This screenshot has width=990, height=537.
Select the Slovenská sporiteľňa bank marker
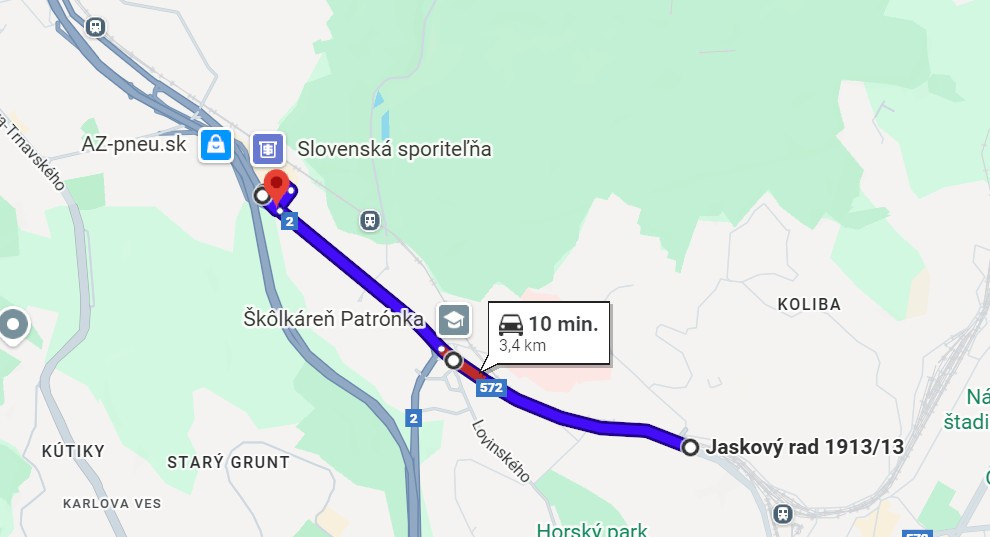point(268,148)
